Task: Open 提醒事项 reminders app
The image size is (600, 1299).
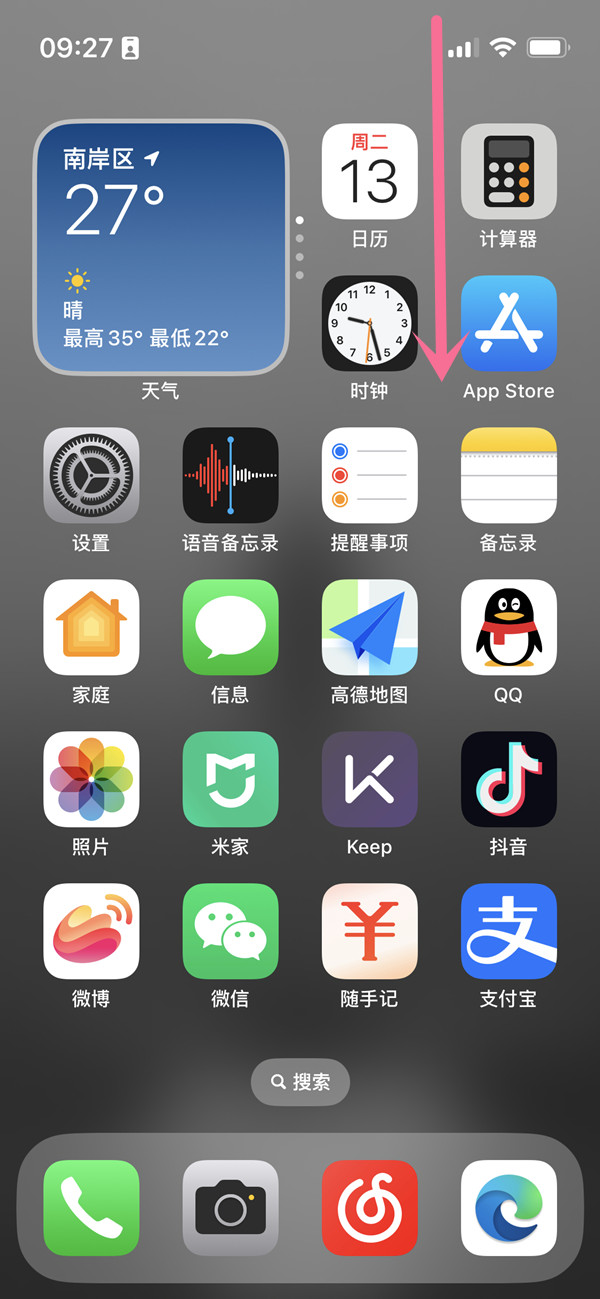Action: 369,475
